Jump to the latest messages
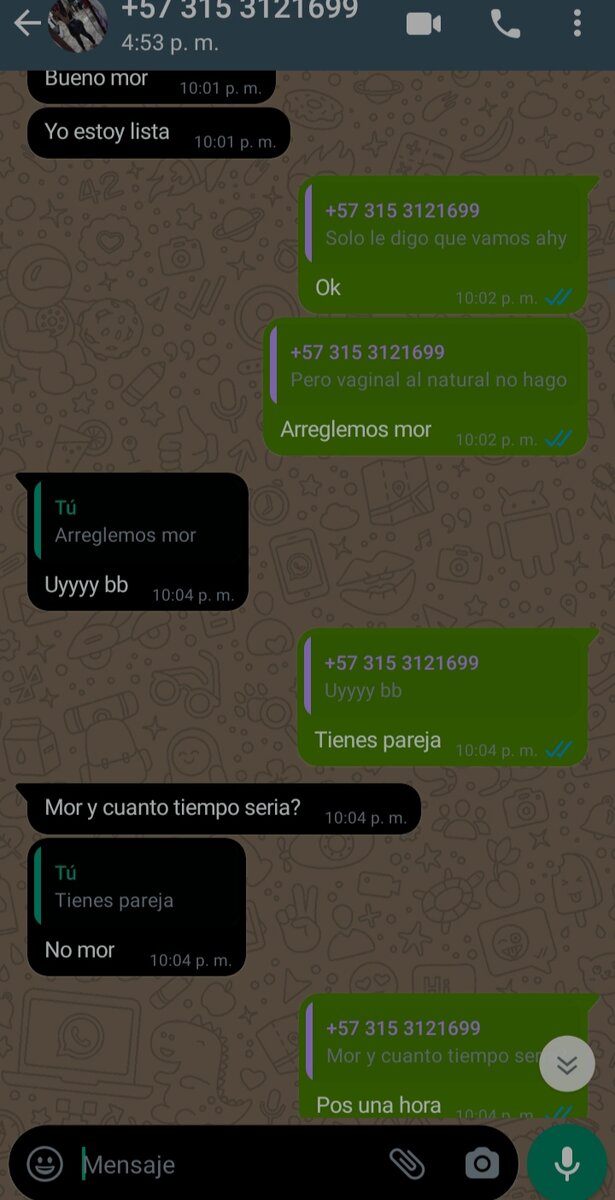This screenshot has height=1200, width=615. click(566, 1063)
